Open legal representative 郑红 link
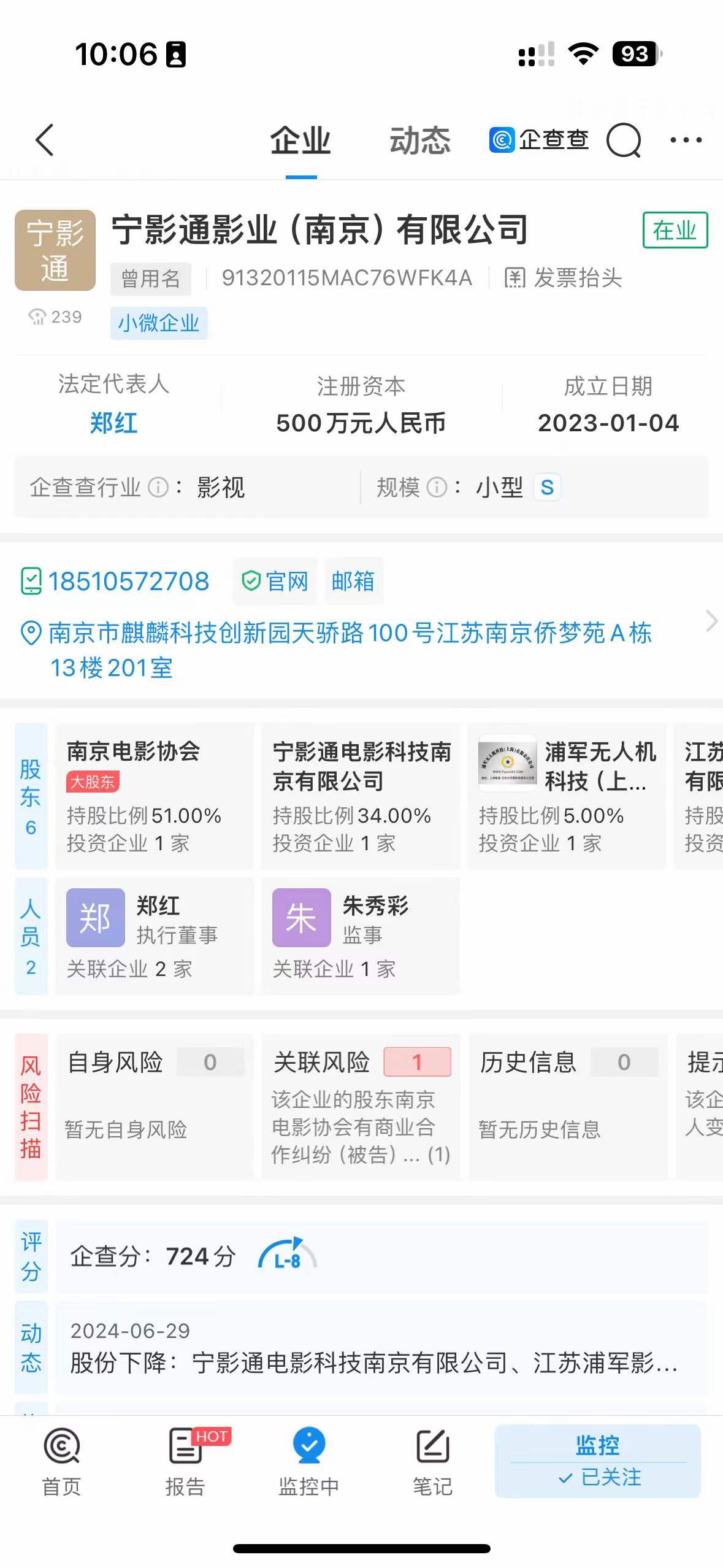Viewport: 723px width, 1568px height. [113, 423]
